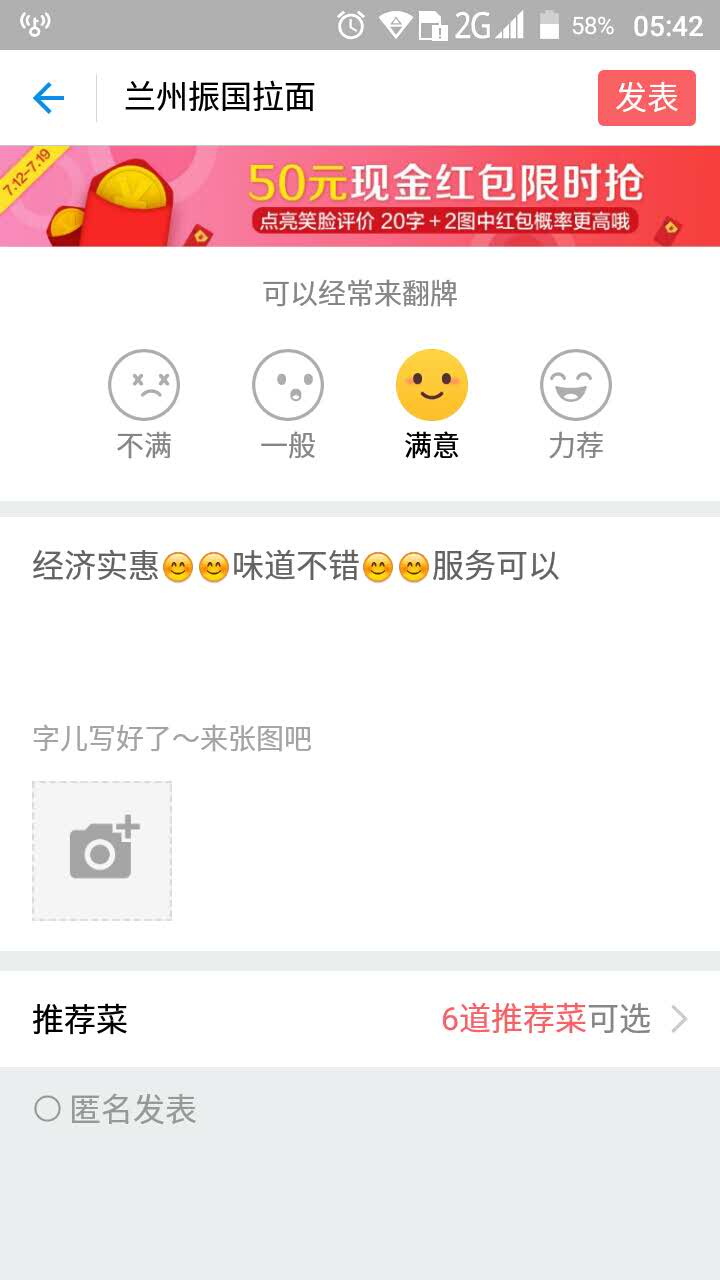Image resolution: width=720 pixels, height=1280 pixels.
Task: Go back using the blue arrow
Action: (x=48, y=98)
